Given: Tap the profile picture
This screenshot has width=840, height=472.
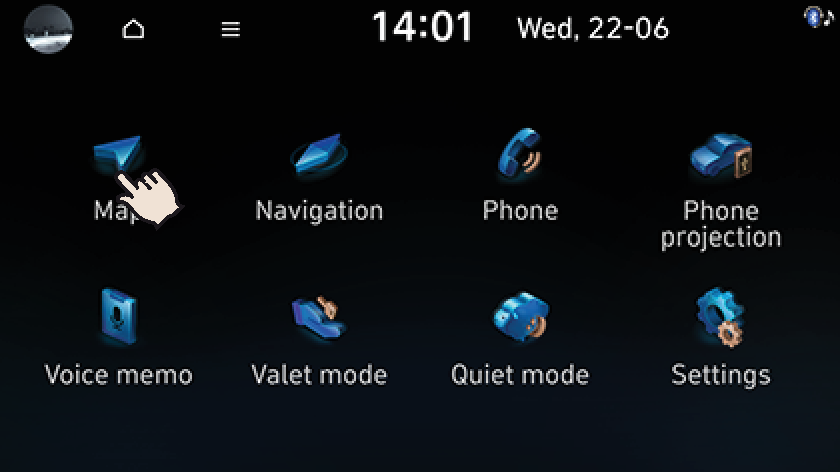Looking at the screenshot, I should coord(48,29).
